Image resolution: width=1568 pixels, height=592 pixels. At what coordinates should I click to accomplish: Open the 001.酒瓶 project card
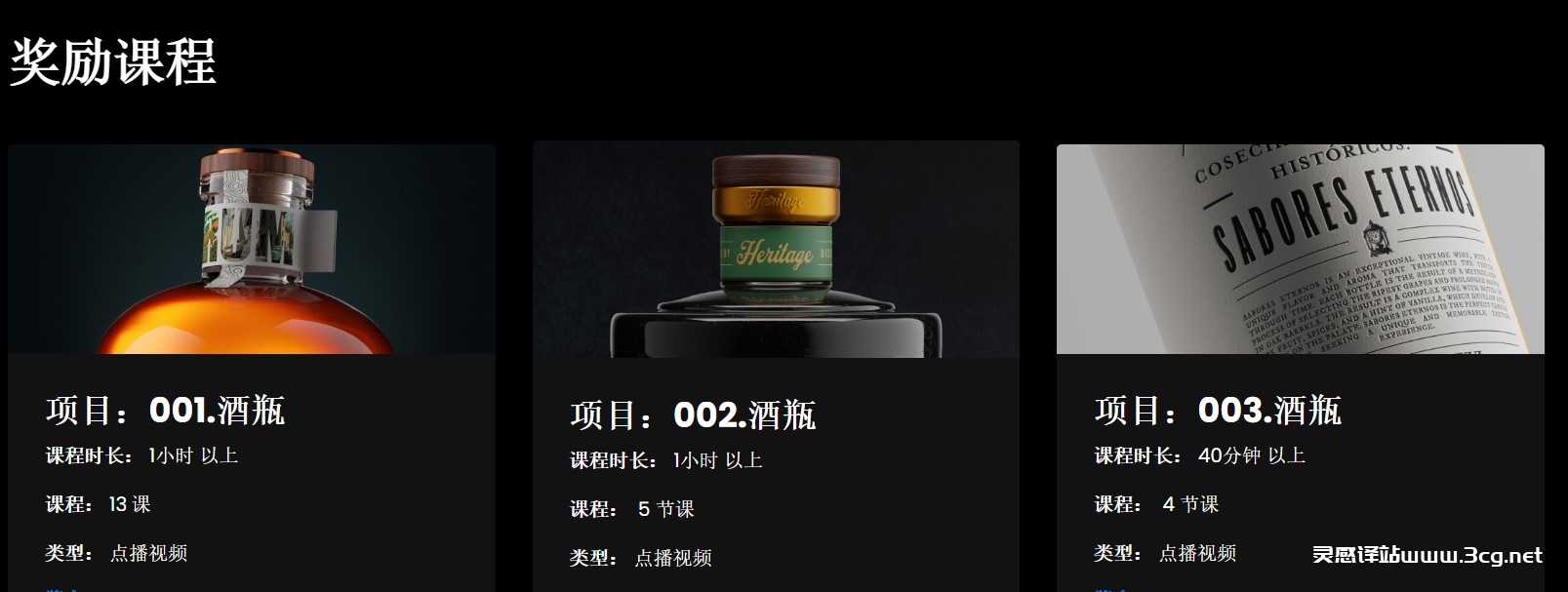pos(217,410)
